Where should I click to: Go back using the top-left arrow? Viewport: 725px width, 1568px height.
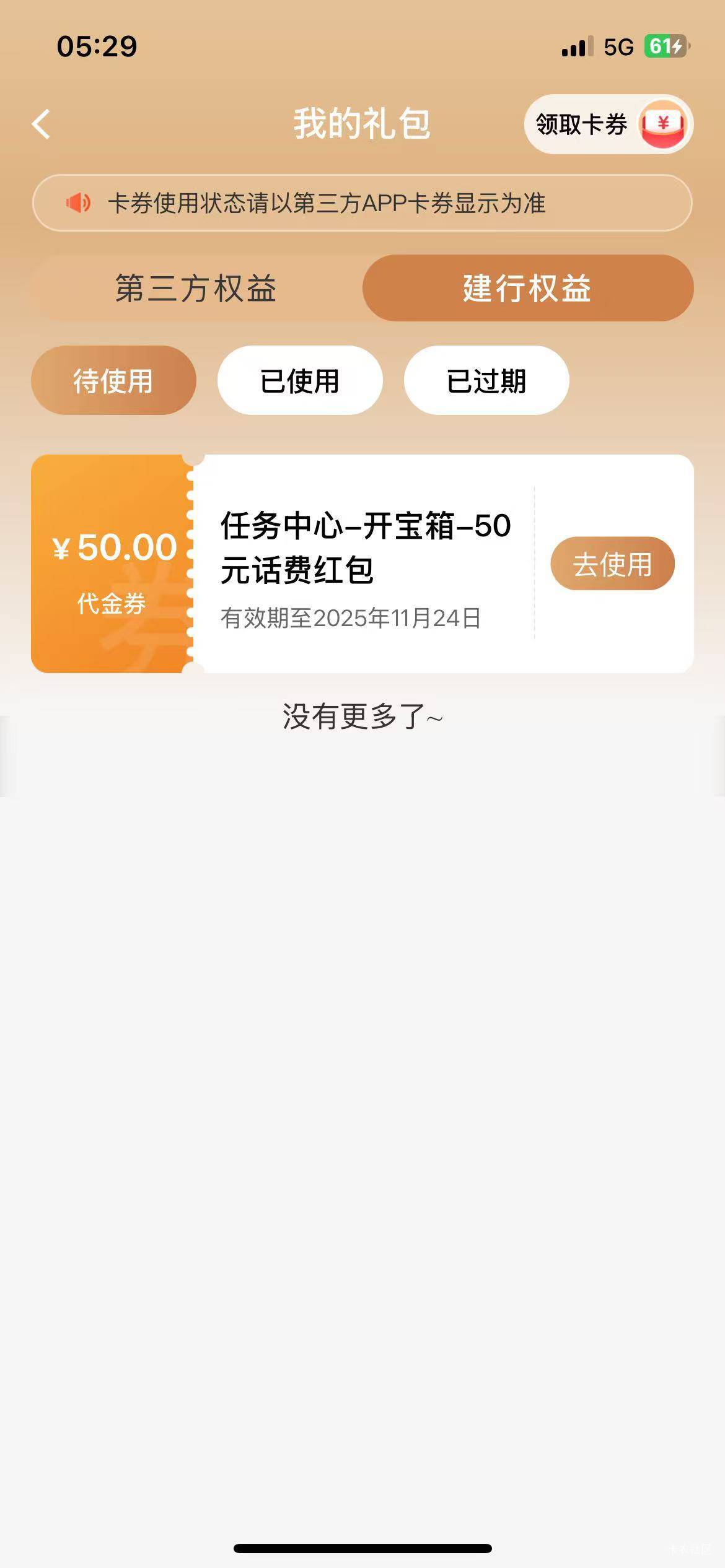pyautogui.click(x=42, y=124)
